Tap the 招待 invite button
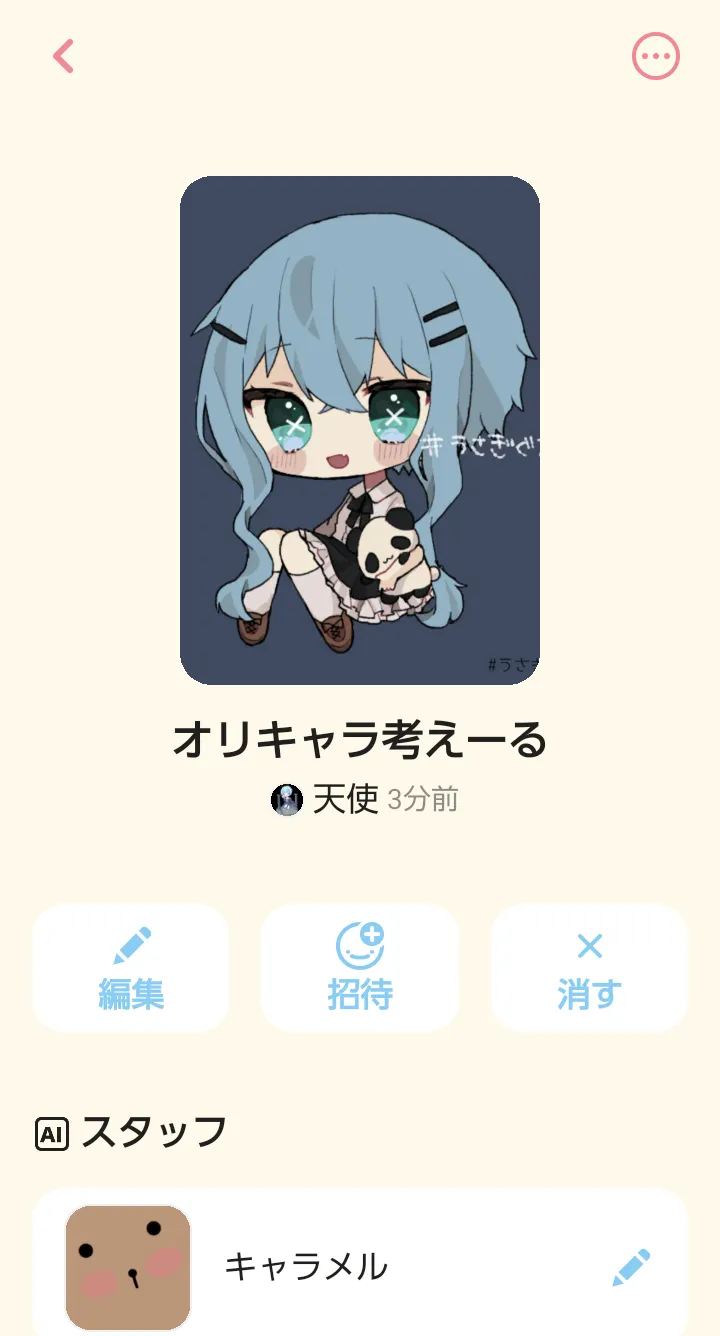Screen dimensions: 720x1336 (360, 968)
